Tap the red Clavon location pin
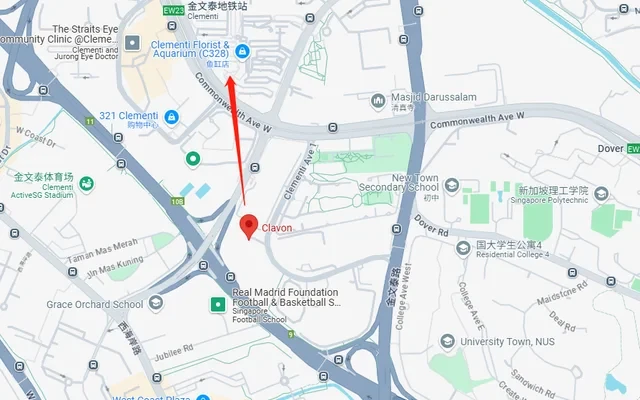Screen dimensions: 640x400 (249, 225)
